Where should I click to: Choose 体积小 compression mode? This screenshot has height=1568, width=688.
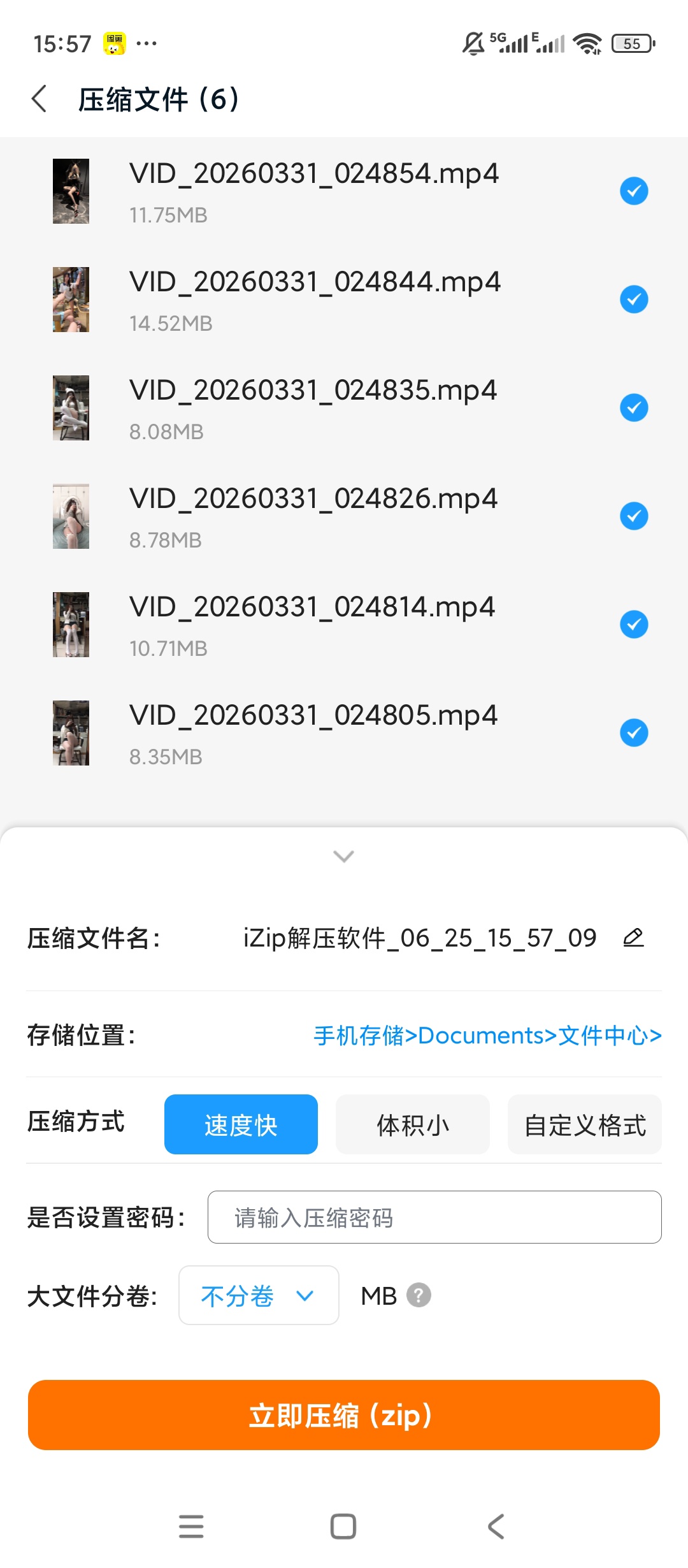point(413,1124)
